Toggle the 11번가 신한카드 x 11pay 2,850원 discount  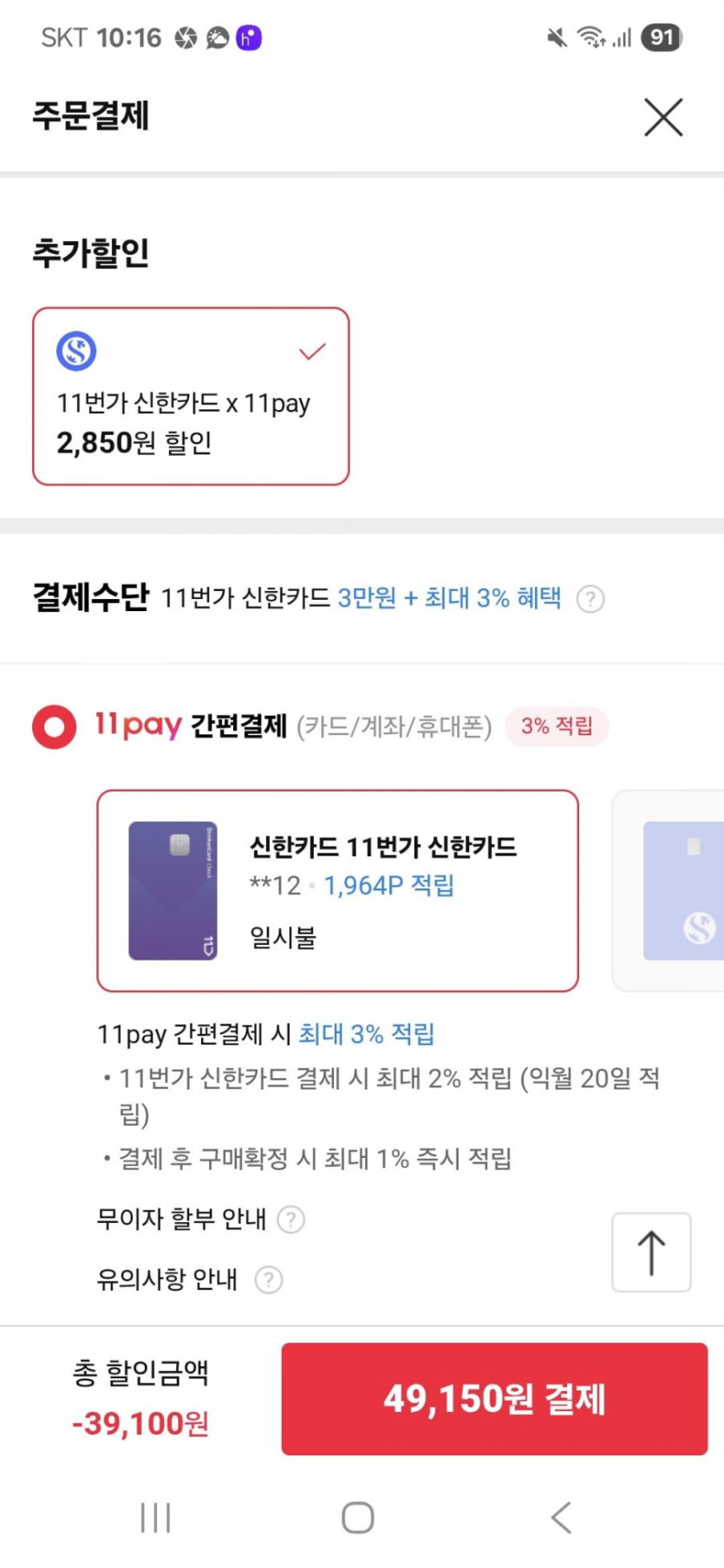pos(191,396)
